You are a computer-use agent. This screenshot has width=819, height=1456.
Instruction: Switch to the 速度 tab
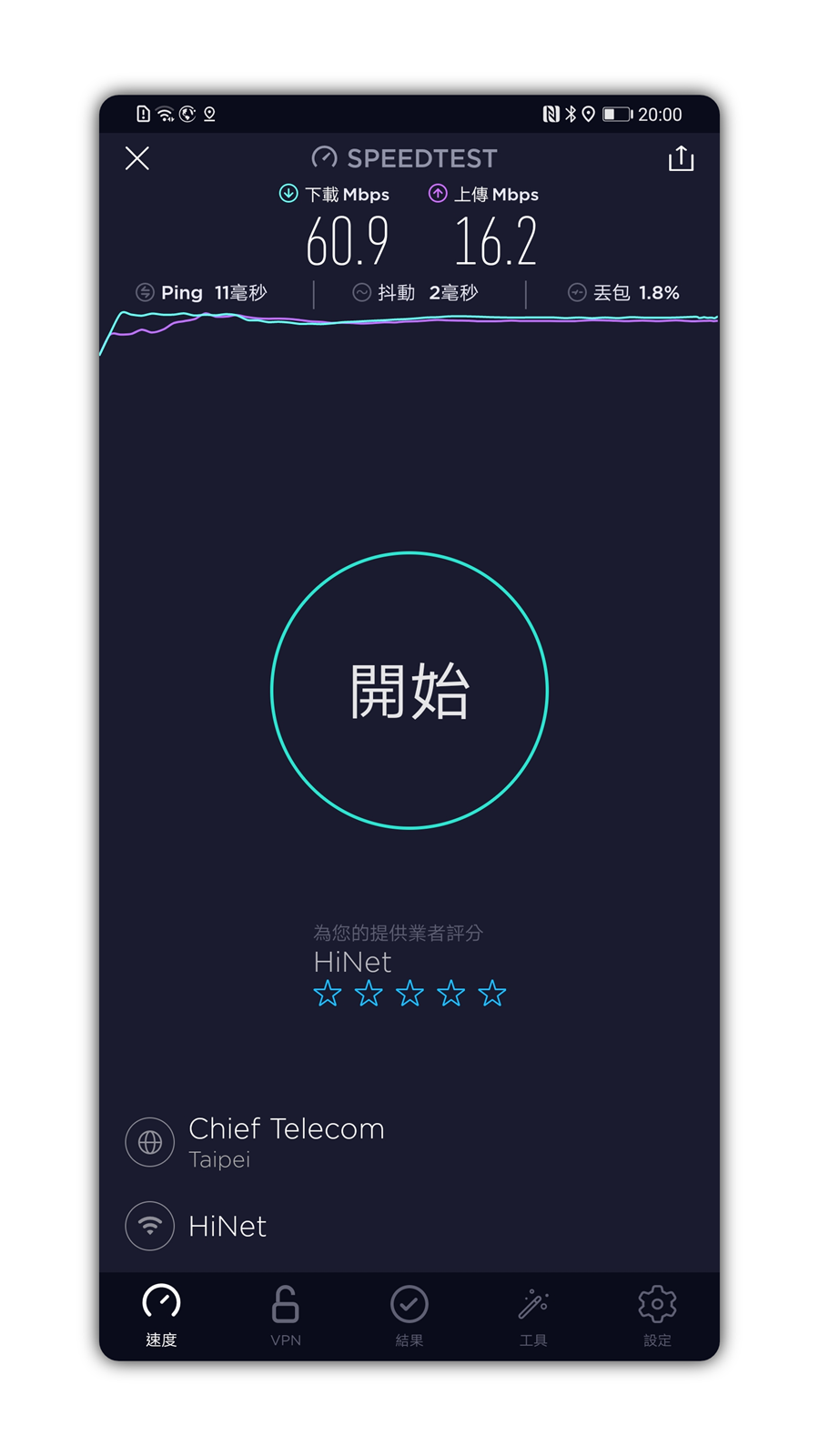coord(161,1315)
